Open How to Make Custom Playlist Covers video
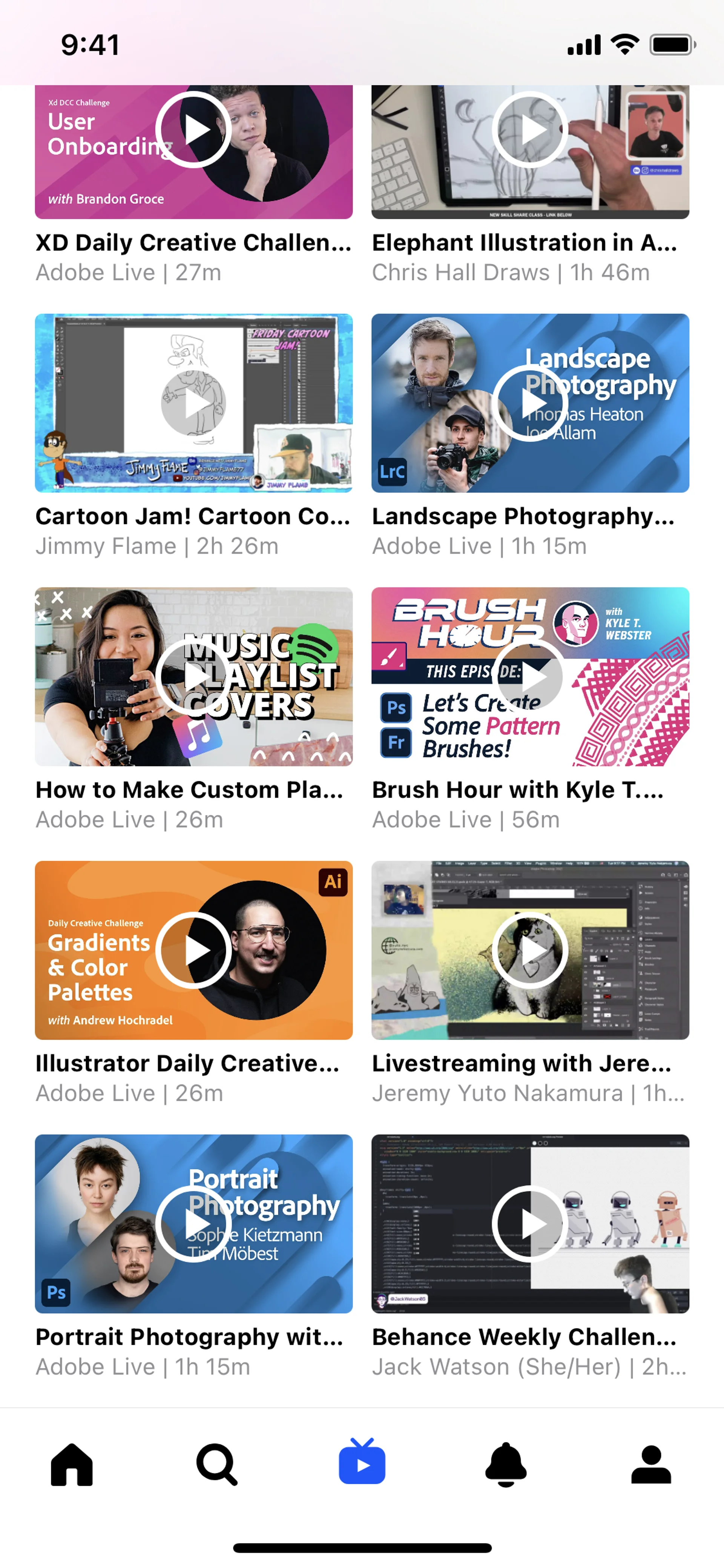 193,676
